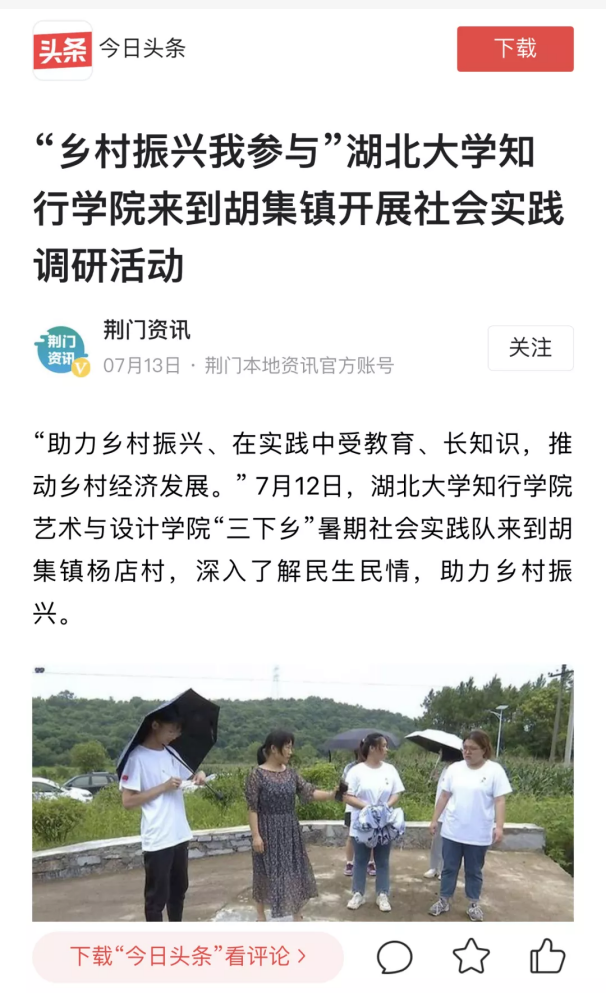Tap the red 下载 button

(515, 49)
